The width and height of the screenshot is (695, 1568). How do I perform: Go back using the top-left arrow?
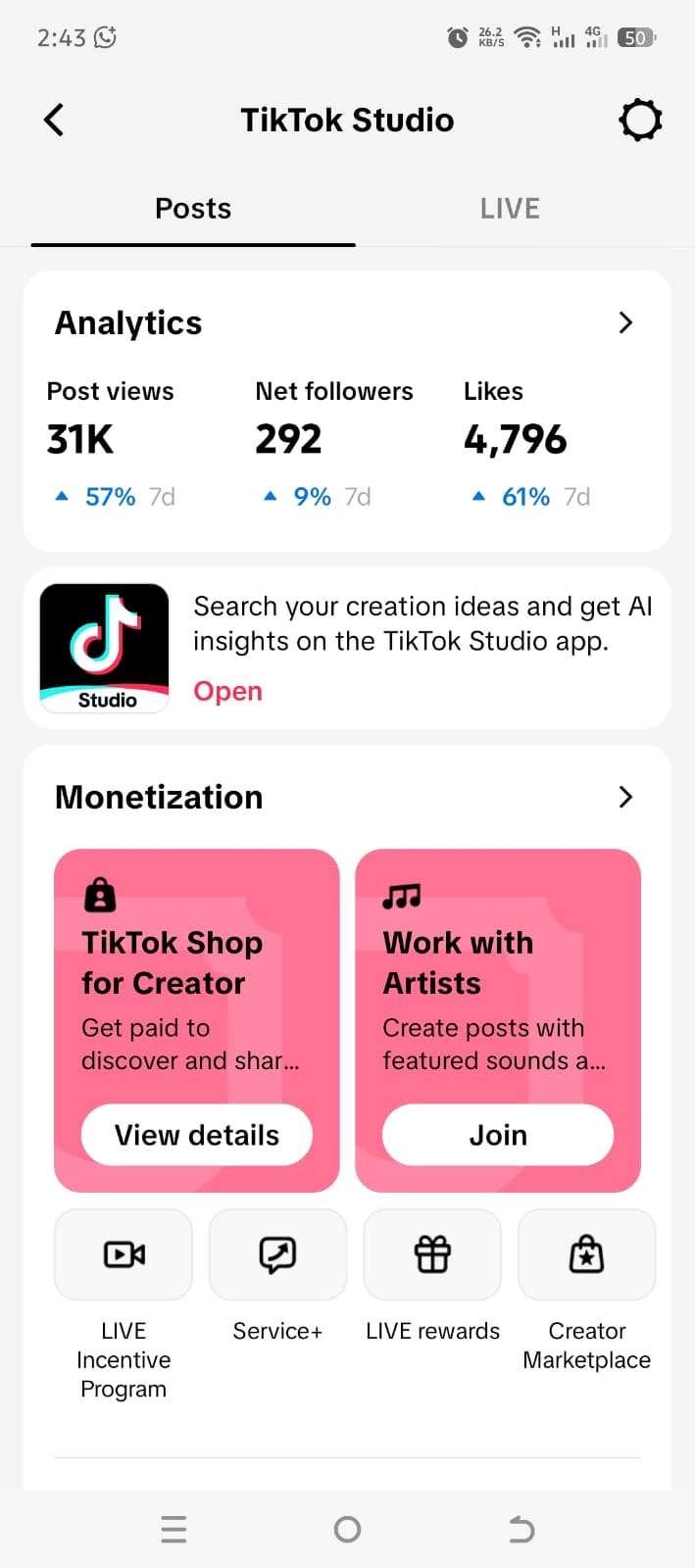[54, 121]
